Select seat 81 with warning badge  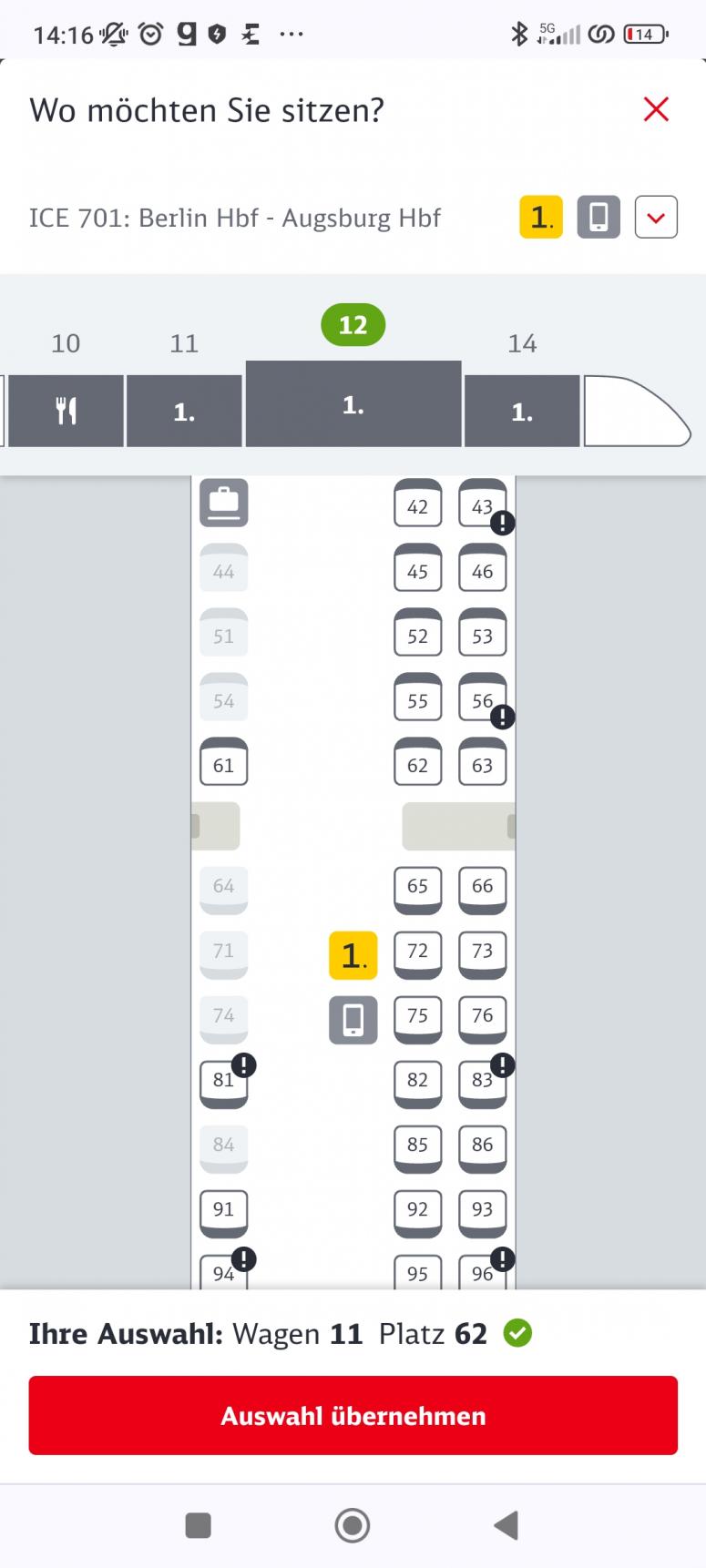click(x=223, y=1081)
